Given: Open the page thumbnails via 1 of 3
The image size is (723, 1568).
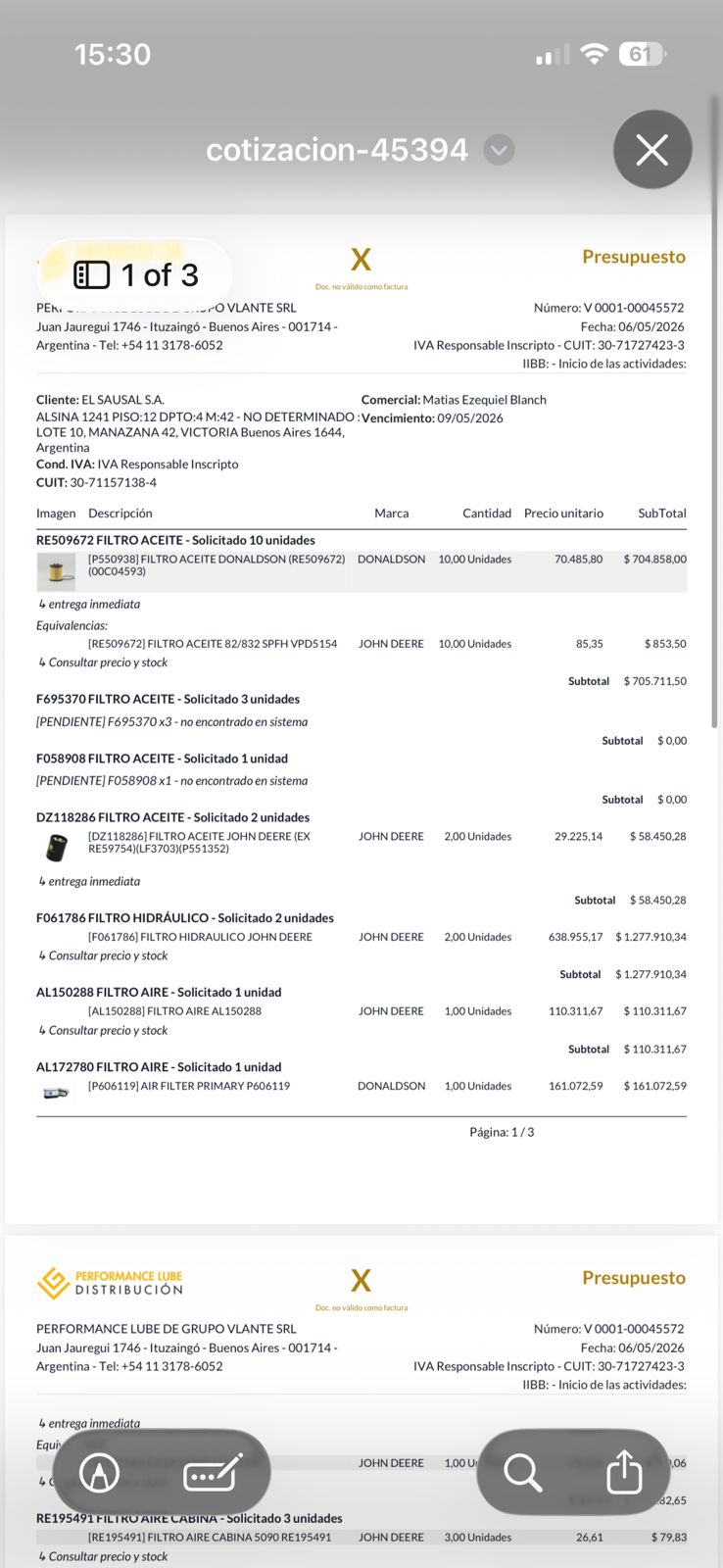Looking at the screenshot, I should [135, 275].
